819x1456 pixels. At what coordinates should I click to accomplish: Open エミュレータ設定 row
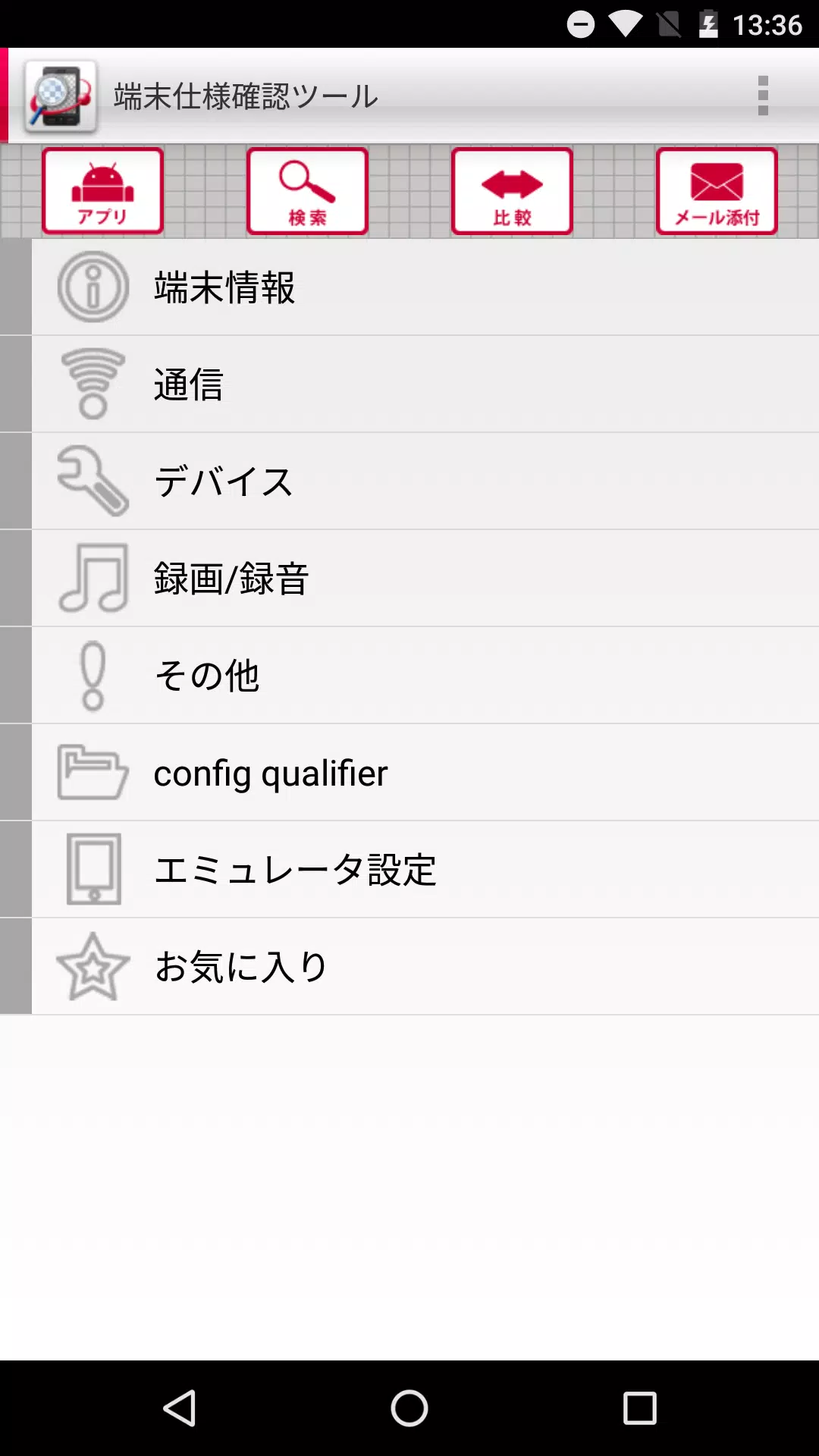pyautogui.click(x=409, y=870)
